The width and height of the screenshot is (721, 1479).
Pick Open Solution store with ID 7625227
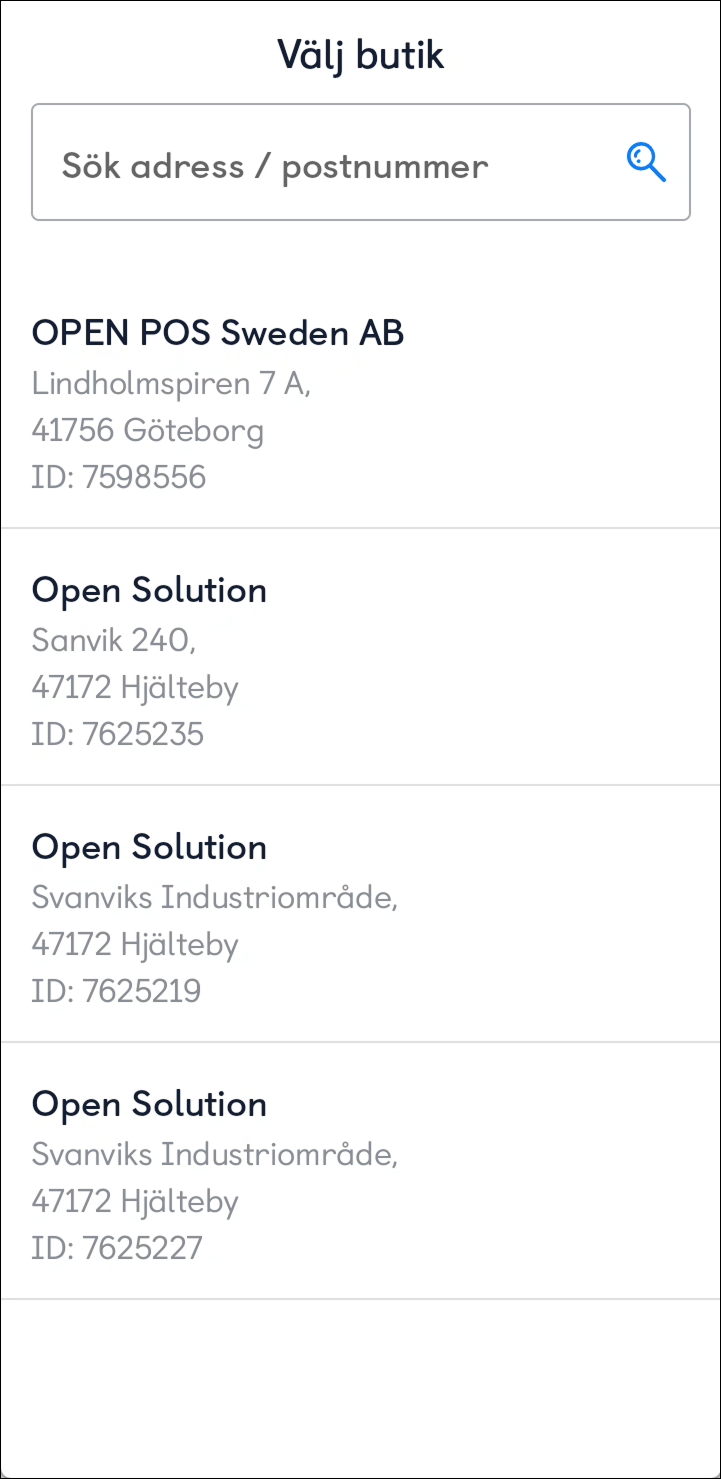pyautogui.click(x=360, y=1171)
